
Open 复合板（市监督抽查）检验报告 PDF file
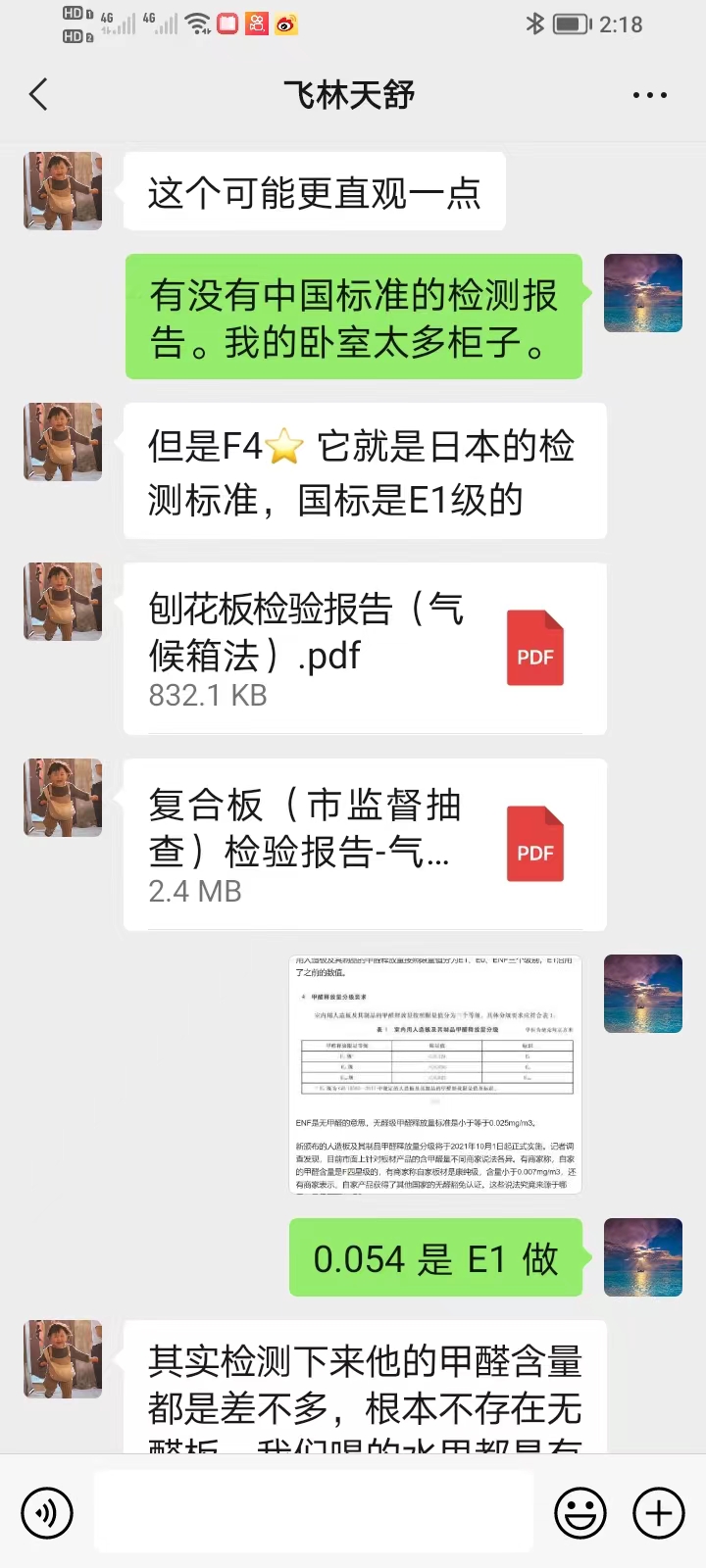point(365,845)
